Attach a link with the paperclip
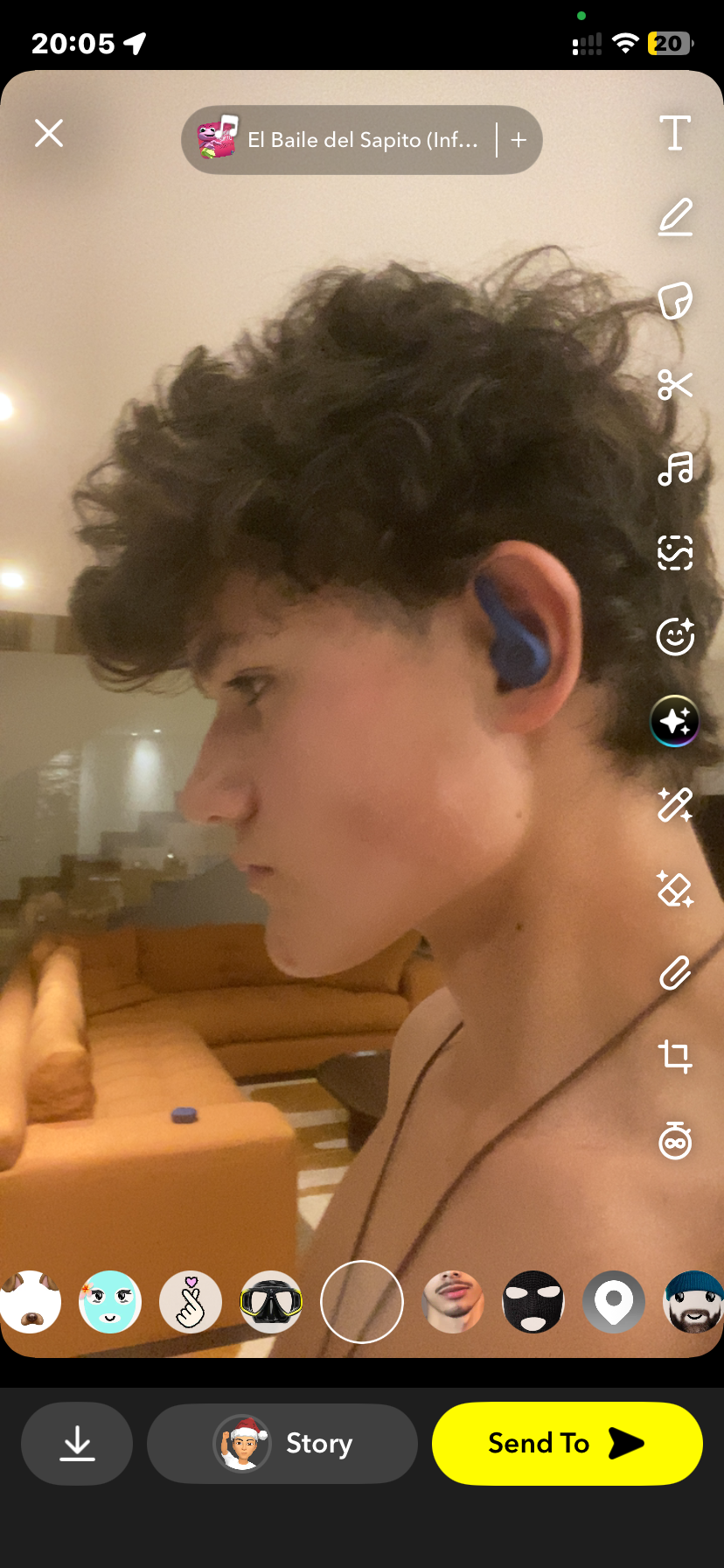 click(x=674, y=973)
